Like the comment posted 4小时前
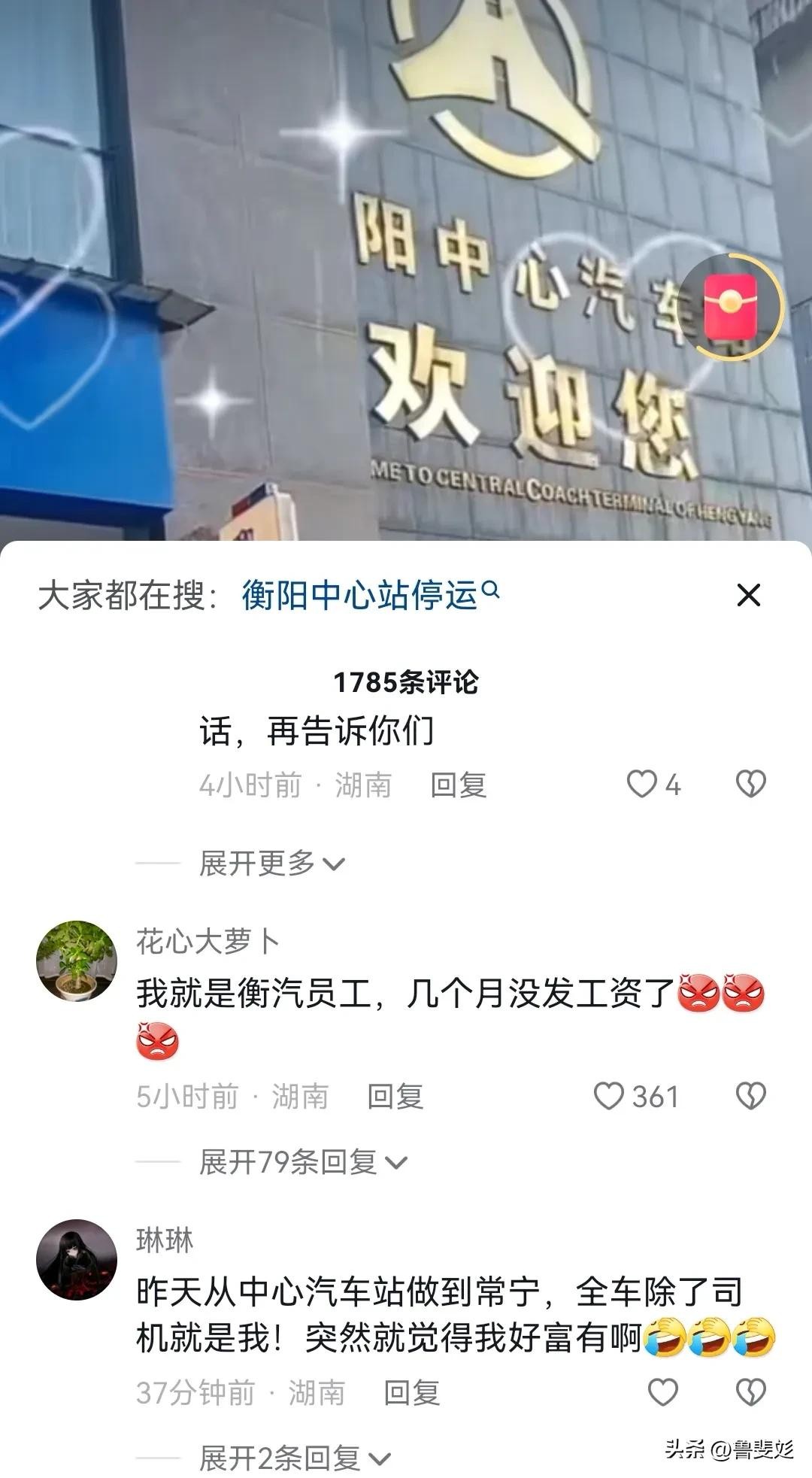812x1478 pixels. point(643,785)
